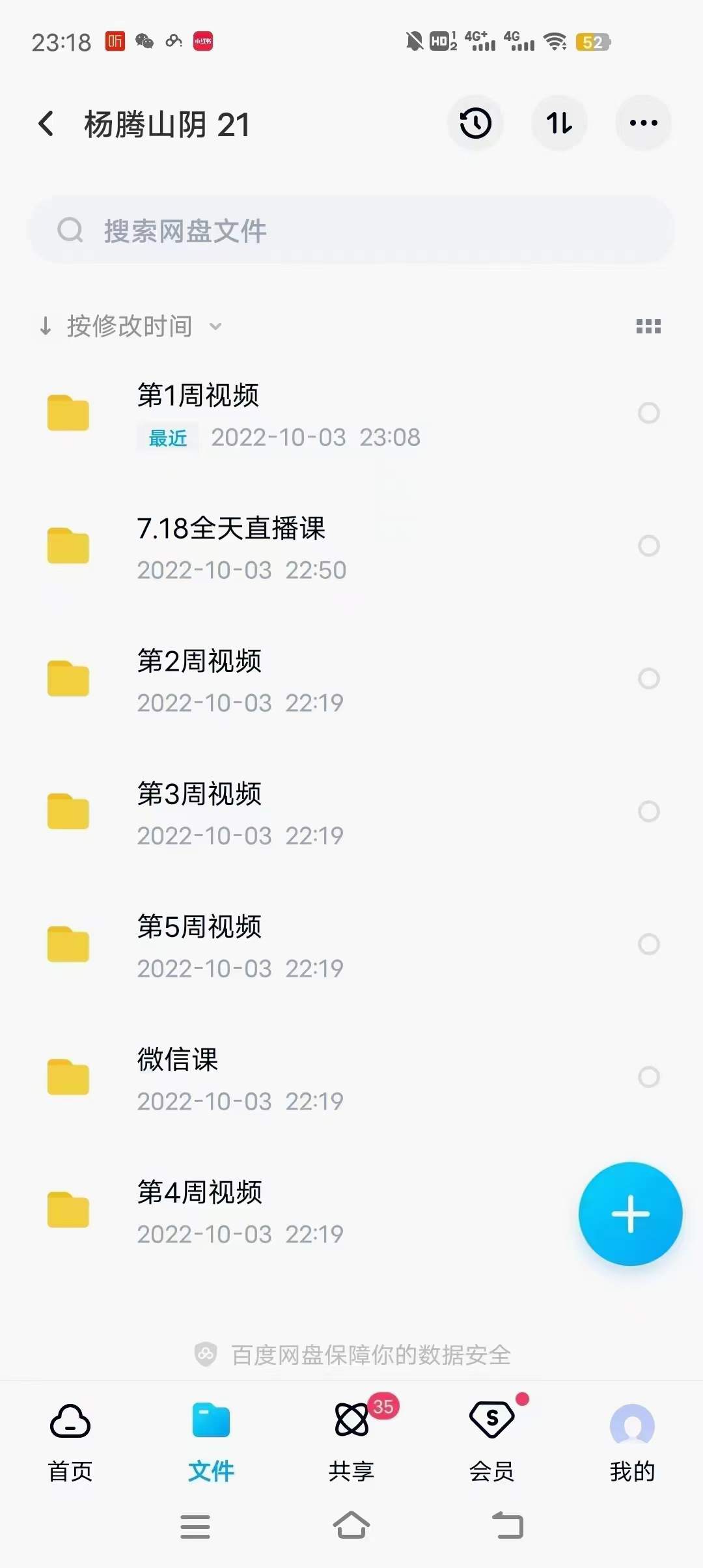
Task: Select the circle beside 7.18全天直播课 folder
Action: 649,546
